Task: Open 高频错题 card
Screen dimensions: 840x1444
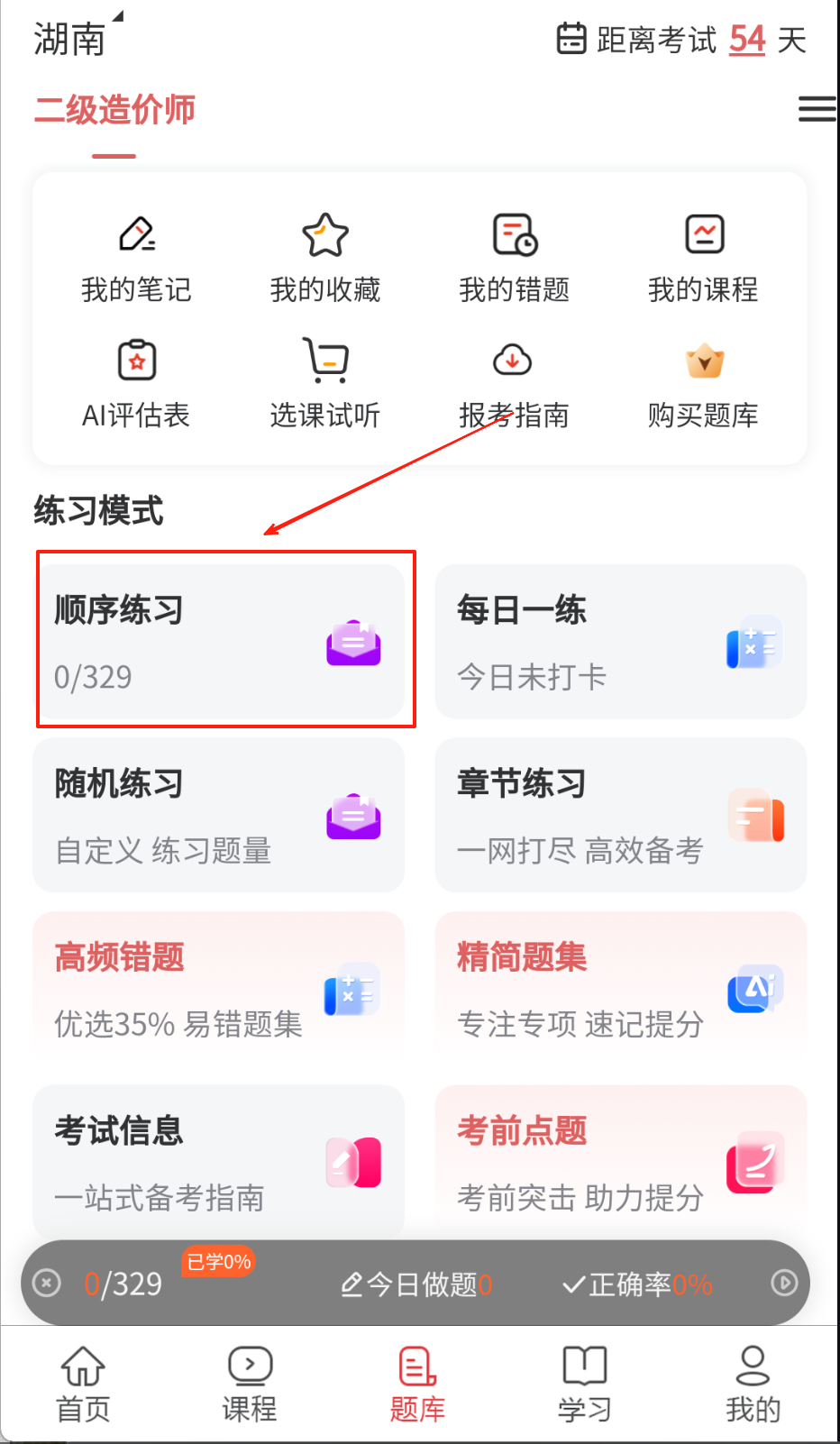Action: coord(219,989)
